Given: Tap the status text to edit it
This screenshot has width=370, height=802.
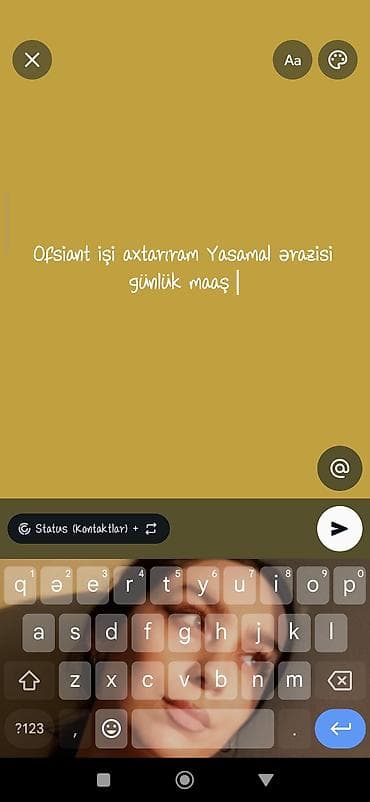Looking at the screenshot, I should coord(183,268).
